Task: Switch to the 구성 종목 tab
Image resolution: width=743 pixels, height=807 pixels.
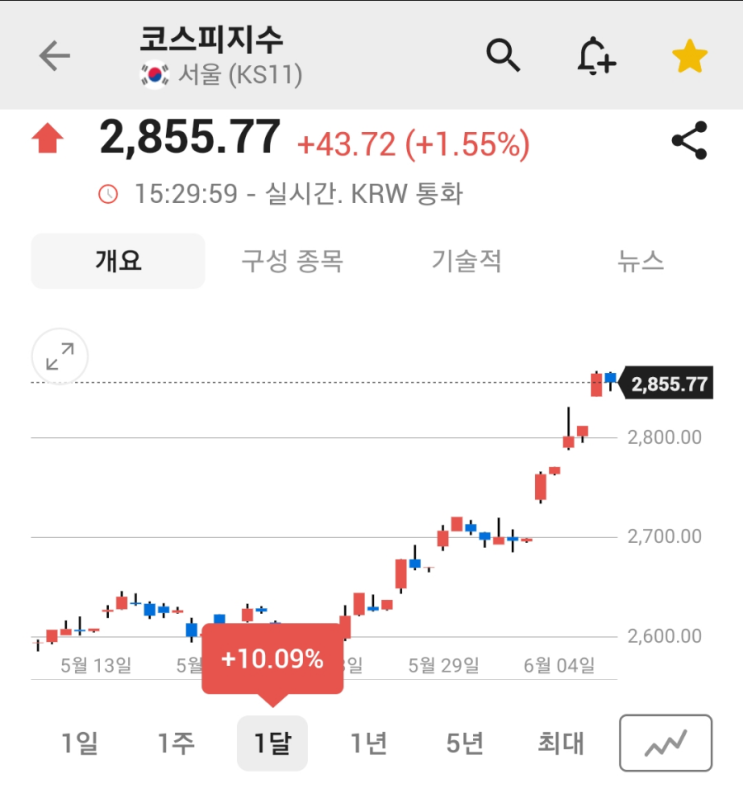Action: point(292,262)
